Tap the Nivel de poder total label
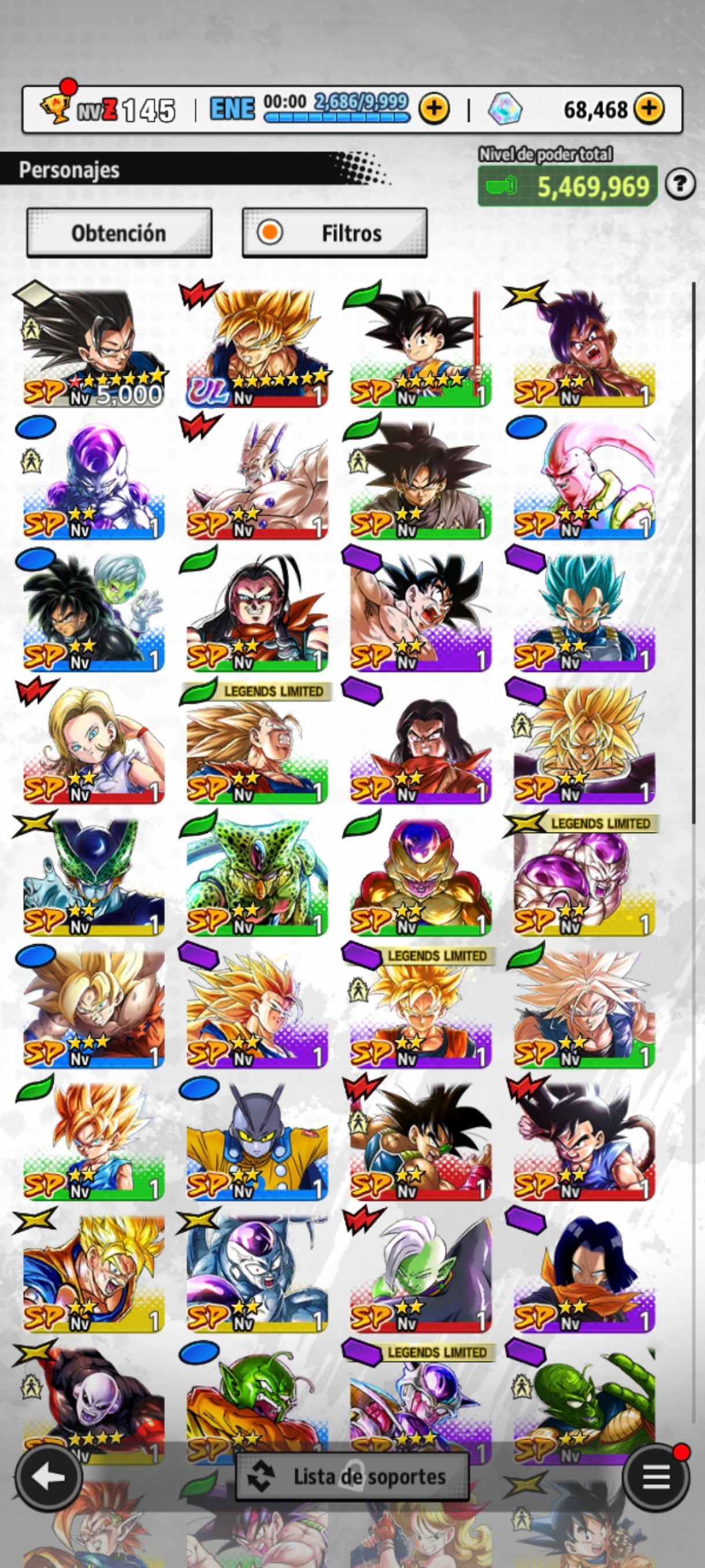 tap(546, 154)
